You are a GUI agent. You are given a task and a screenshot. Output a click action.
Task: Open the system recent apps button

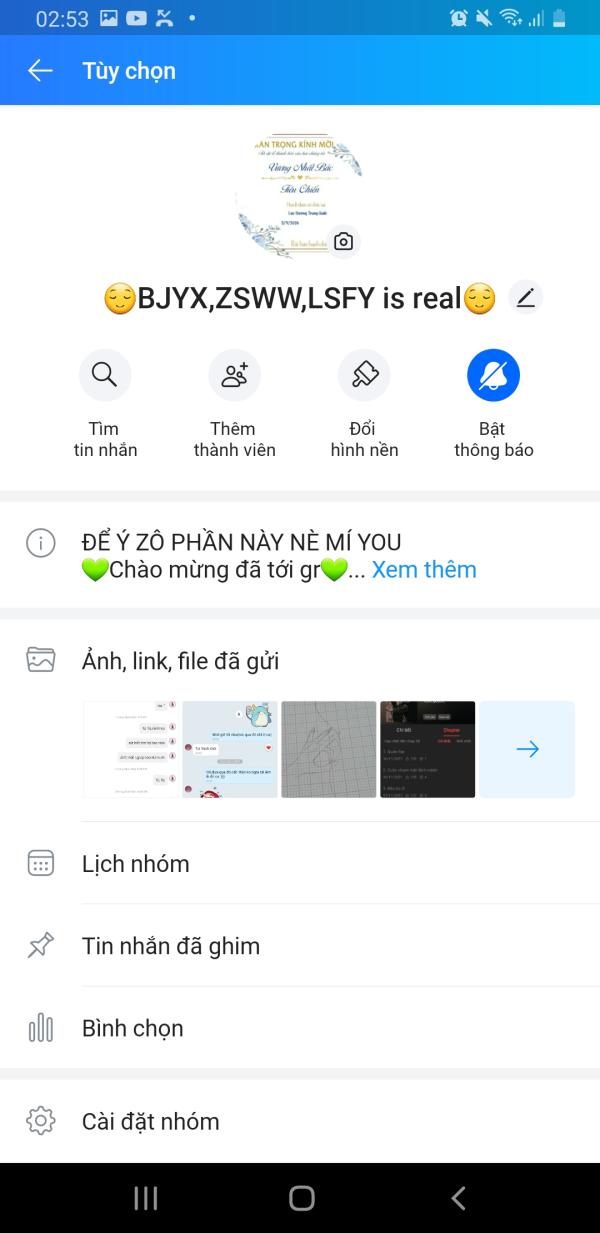coord(146,1198)
